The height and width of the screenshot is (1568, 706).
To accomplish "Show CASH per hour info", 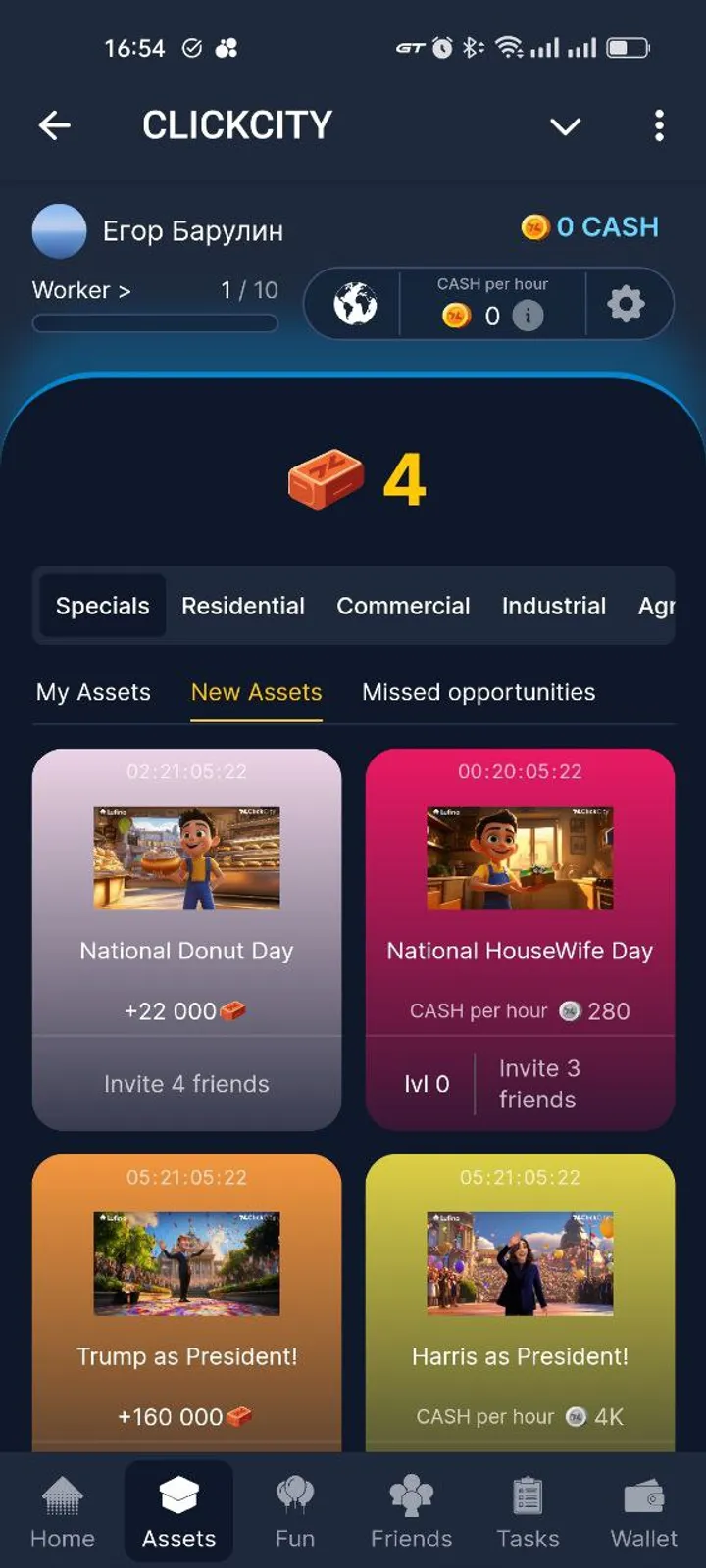I will tap(528, 316).
